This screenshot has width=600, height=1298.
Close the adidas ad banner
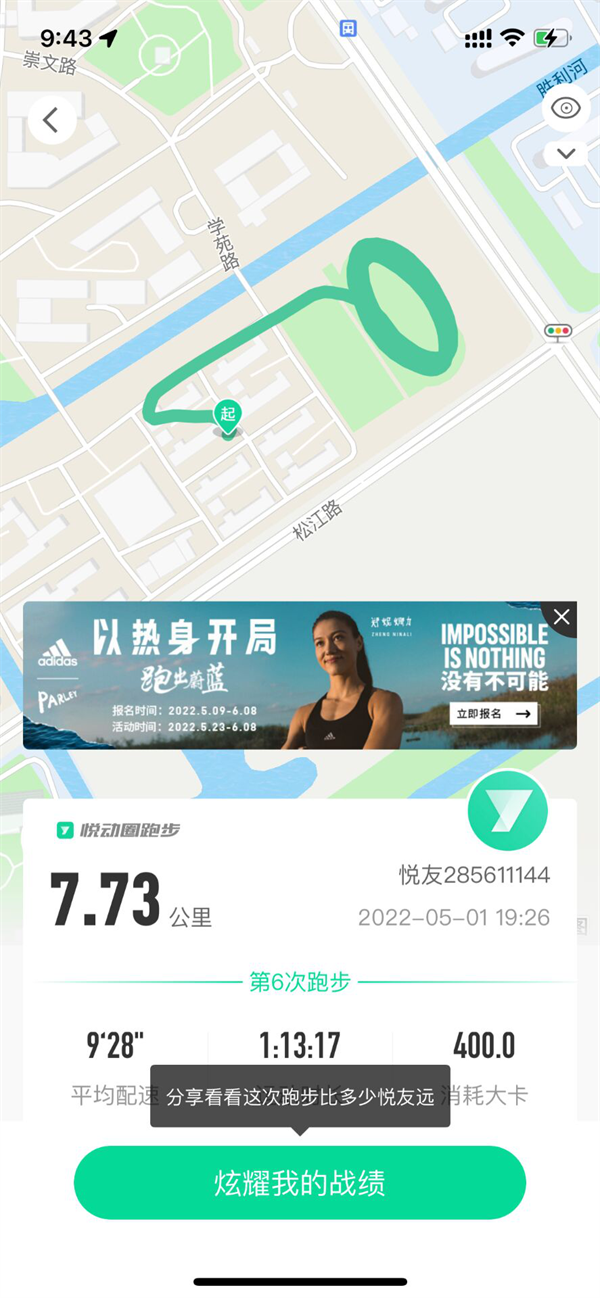click(x=562, y=618)
